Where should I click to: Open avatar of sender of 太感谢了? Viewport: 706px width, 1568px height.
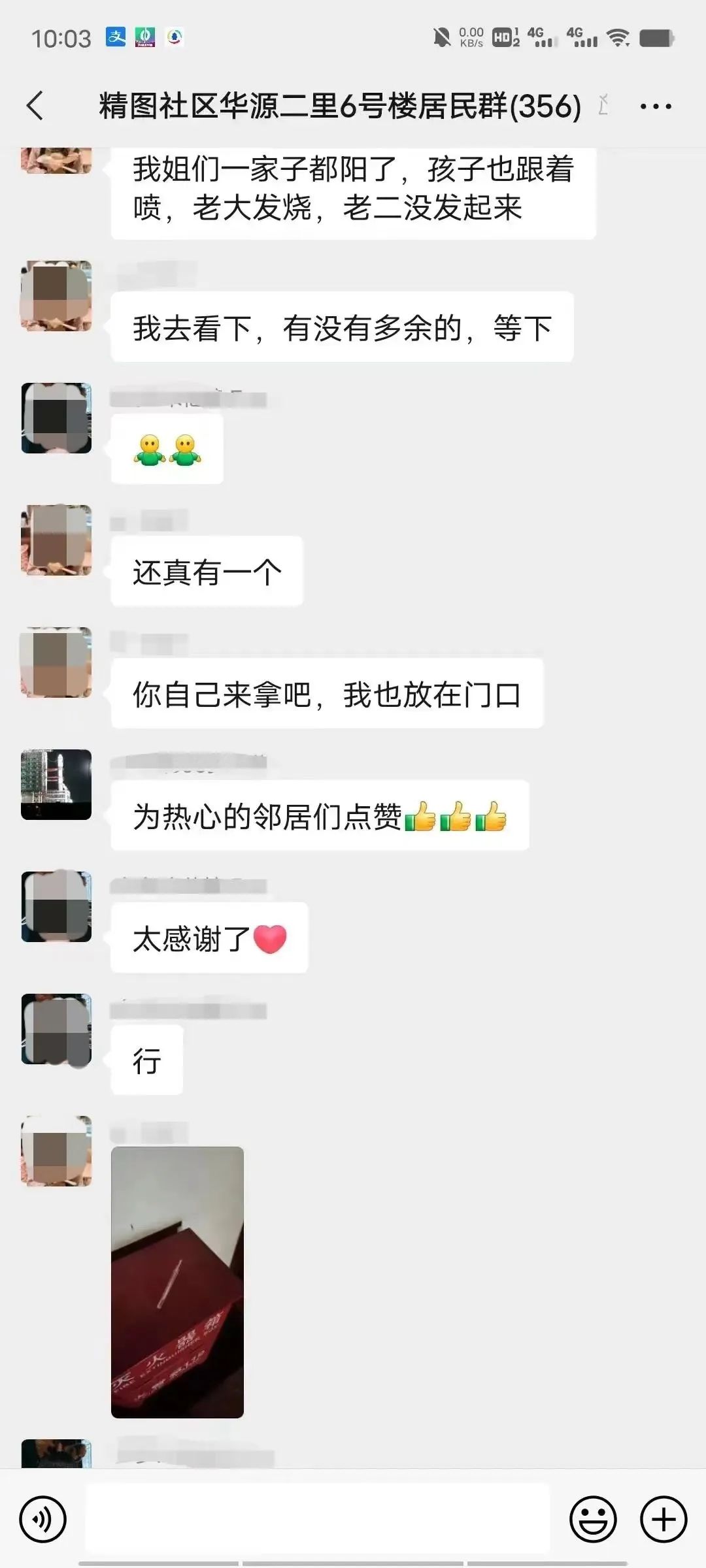pyautogui.click(x=56, y=907)
